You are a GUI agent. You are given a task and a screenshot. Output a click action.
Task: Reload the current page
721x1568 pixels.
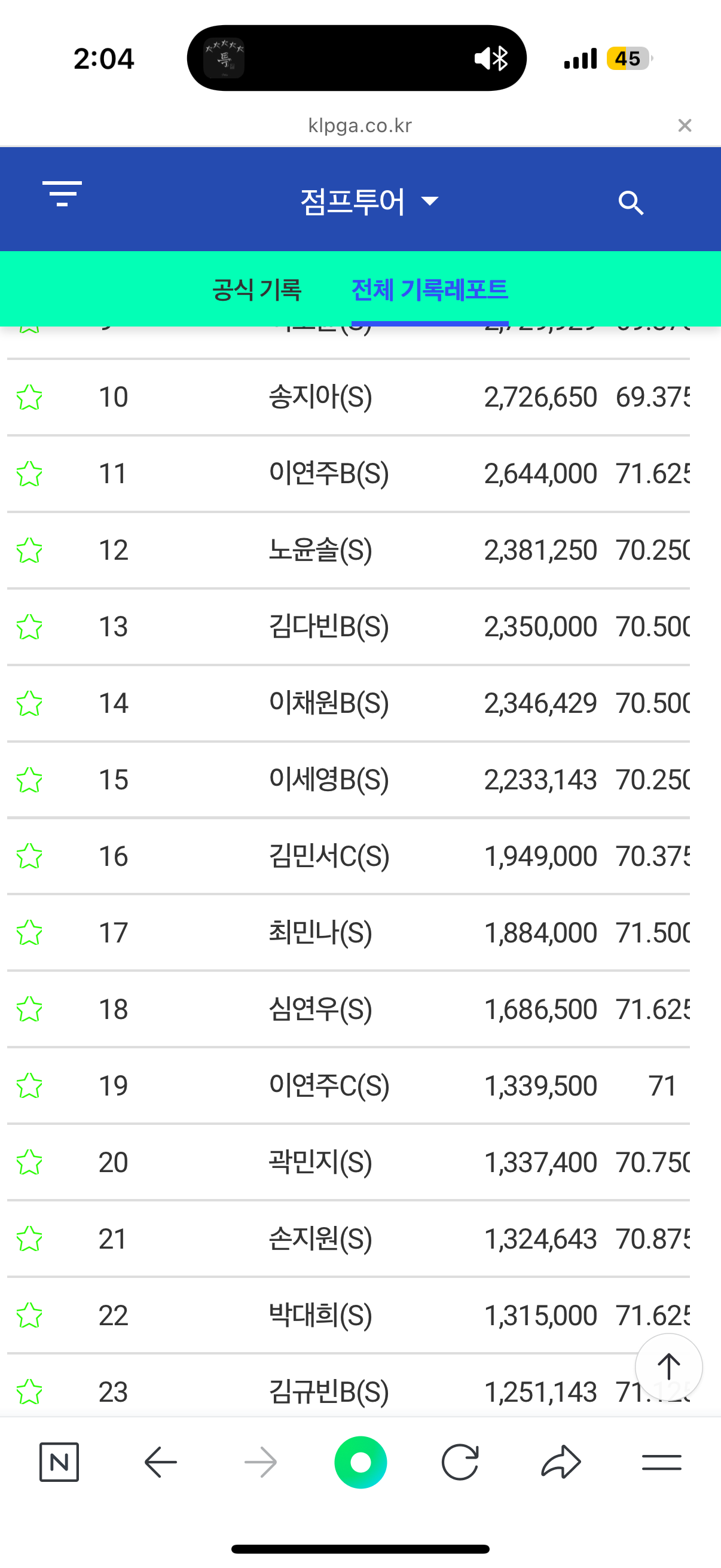tap(460, 1462)
